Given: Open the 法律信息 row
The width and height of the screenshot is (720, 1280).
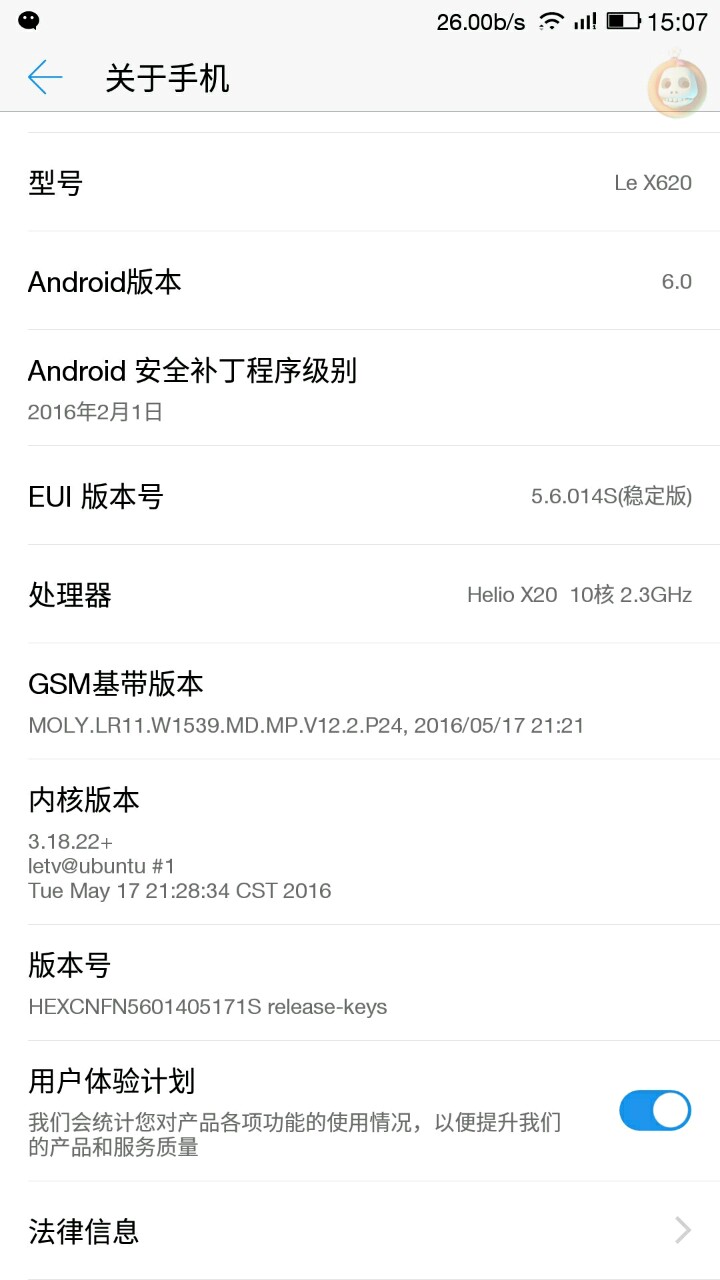Looking at the screenshot, I should pyautogui.click(x=360, y=1230).
